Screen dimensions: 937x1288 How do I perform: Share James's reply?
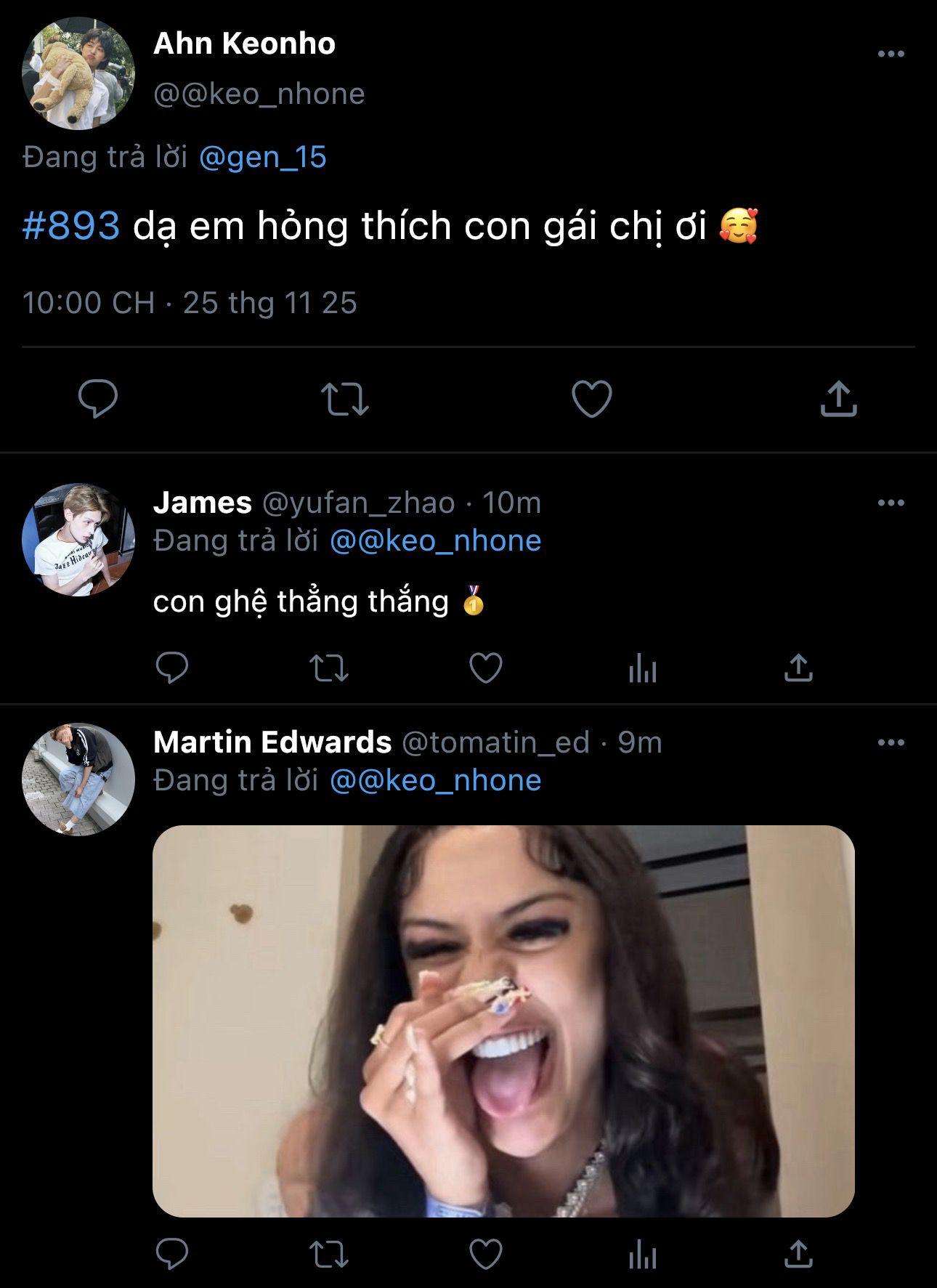(x=798, y=668)
